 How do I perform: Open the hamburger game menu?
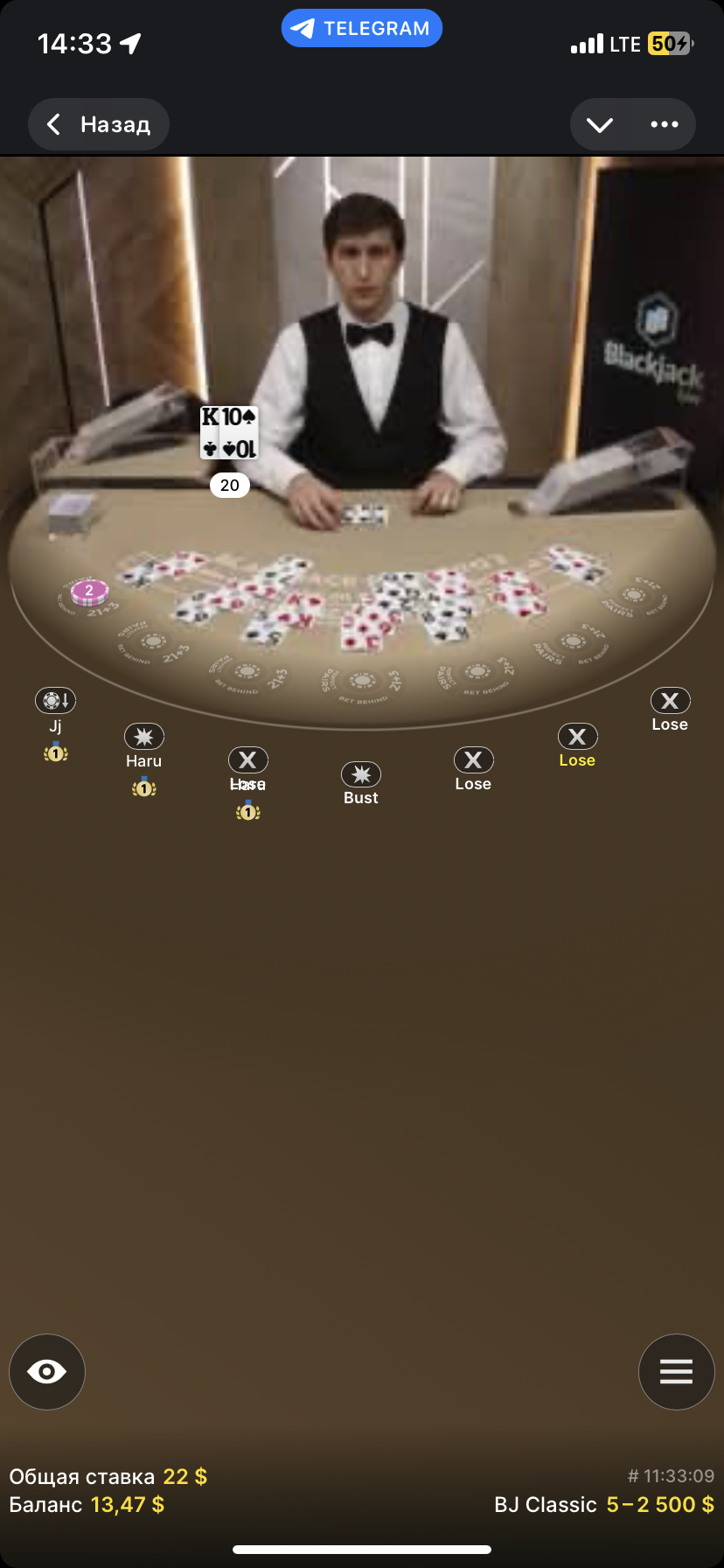676,1371
